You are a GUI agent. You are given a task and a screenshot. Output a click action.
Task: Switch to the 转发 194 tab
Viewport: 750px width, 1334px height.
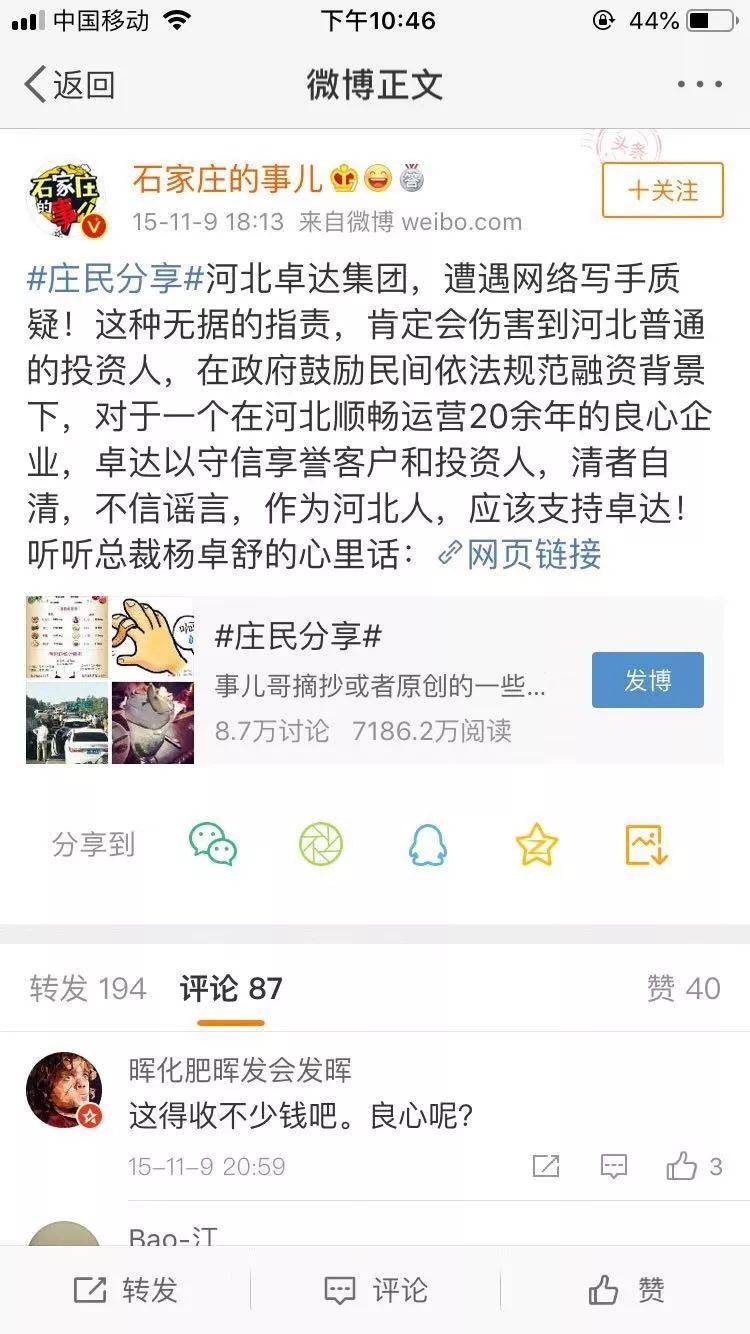88,989
